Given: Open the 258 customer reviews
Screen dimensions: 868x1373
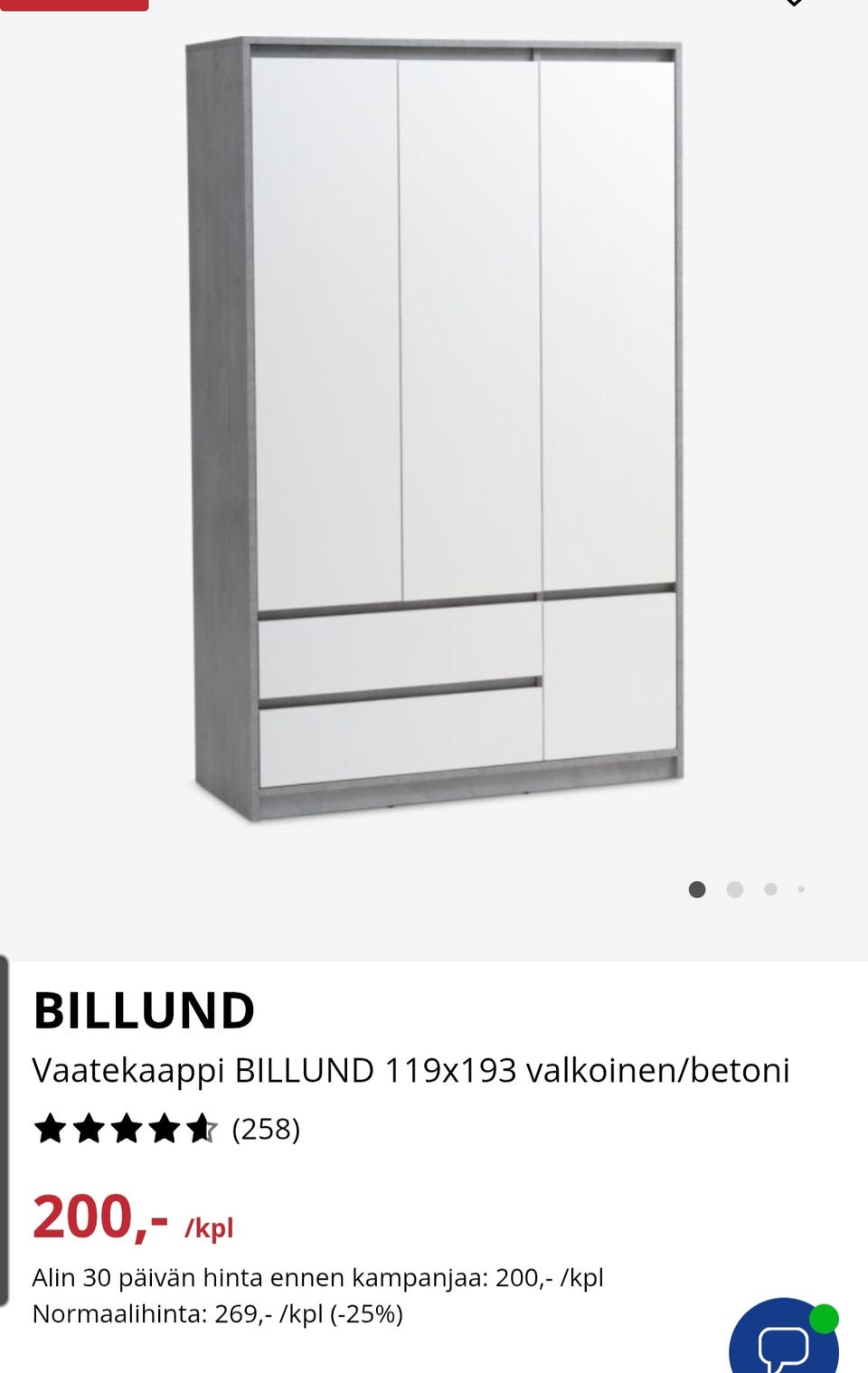Looking at the screenshot, I should pyautogui.click(x=265, y=1129).
